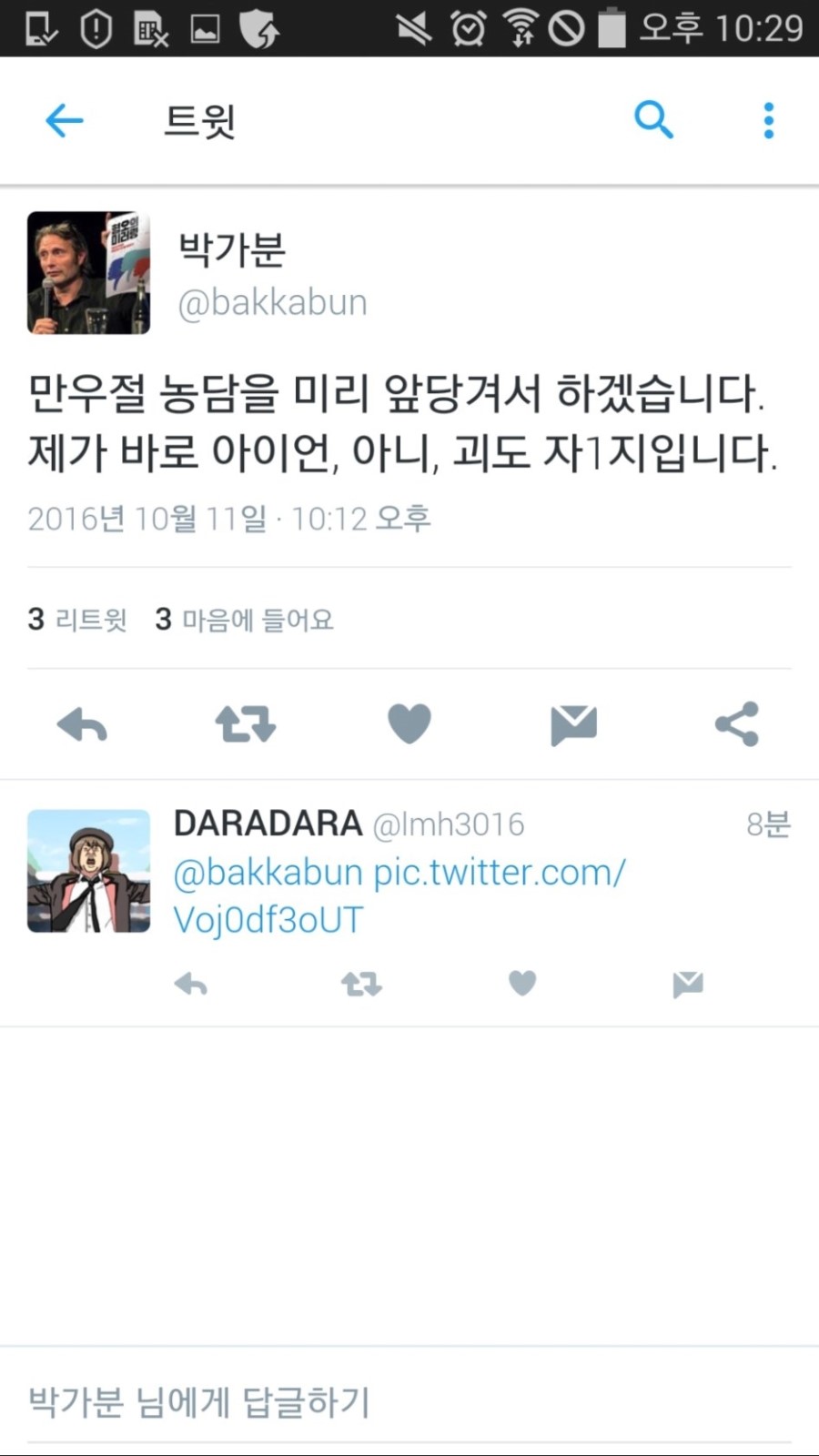Open DARADARA's profile avatar
819x1456 pixels.
[88, 871]
